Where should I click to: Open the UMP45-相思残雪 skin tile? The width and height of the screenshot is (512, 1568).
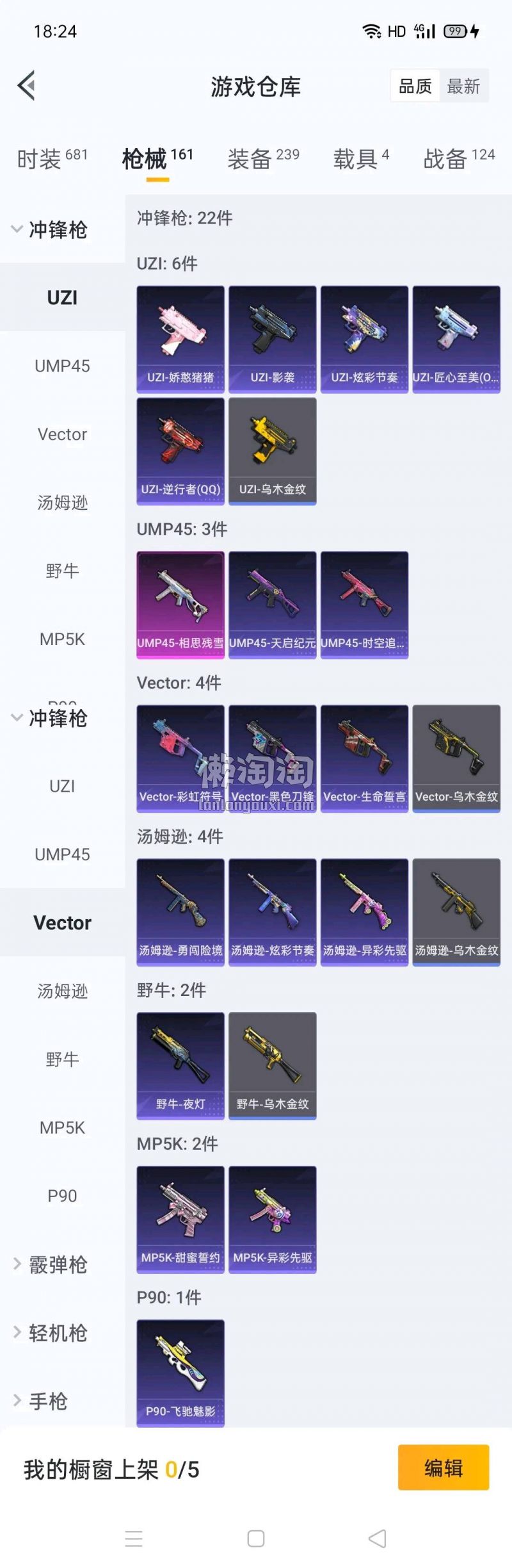tap(180, 605)
